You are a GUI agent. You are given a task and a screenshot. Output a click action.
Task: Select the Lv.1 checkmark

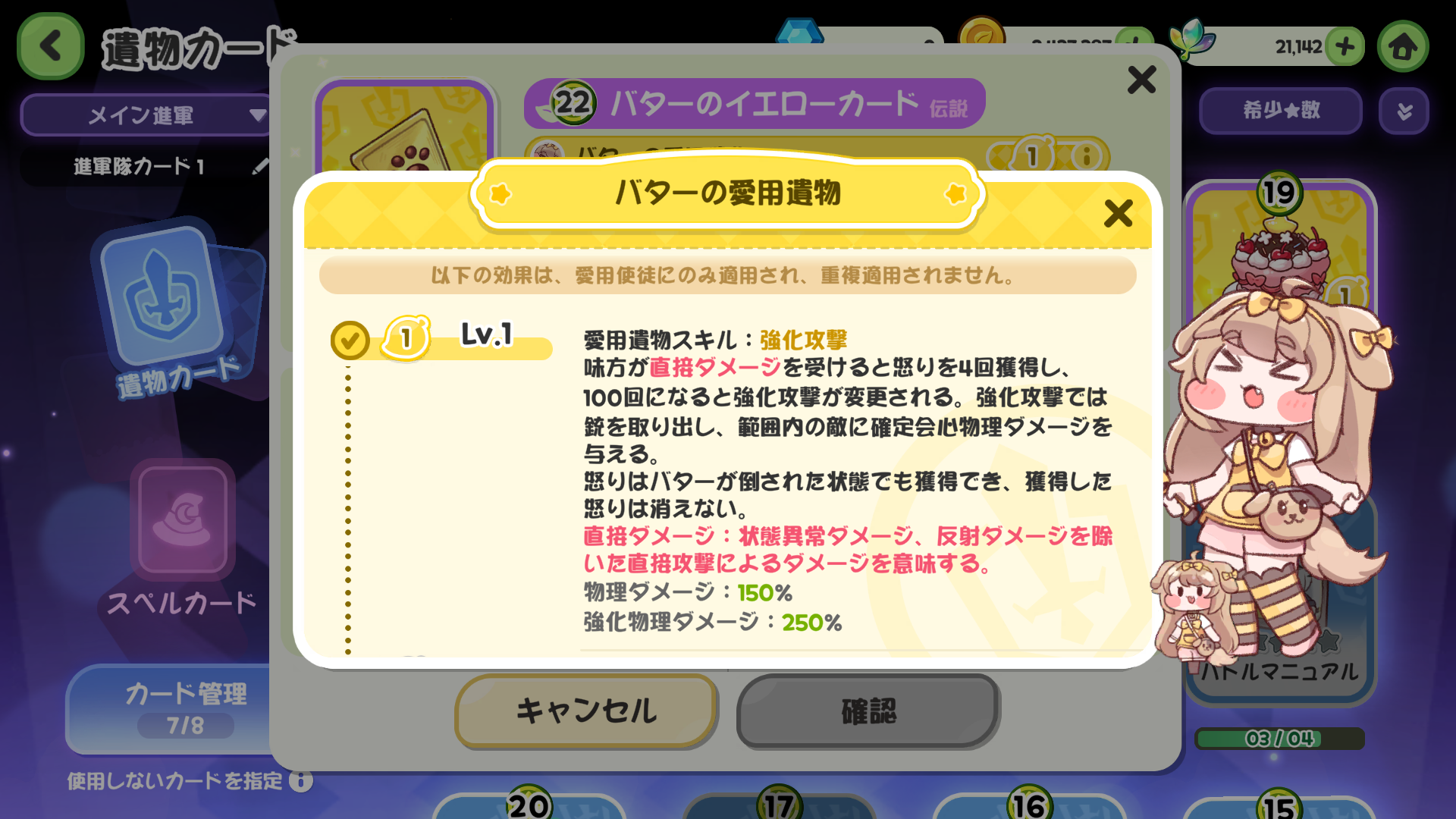[350, 340]
